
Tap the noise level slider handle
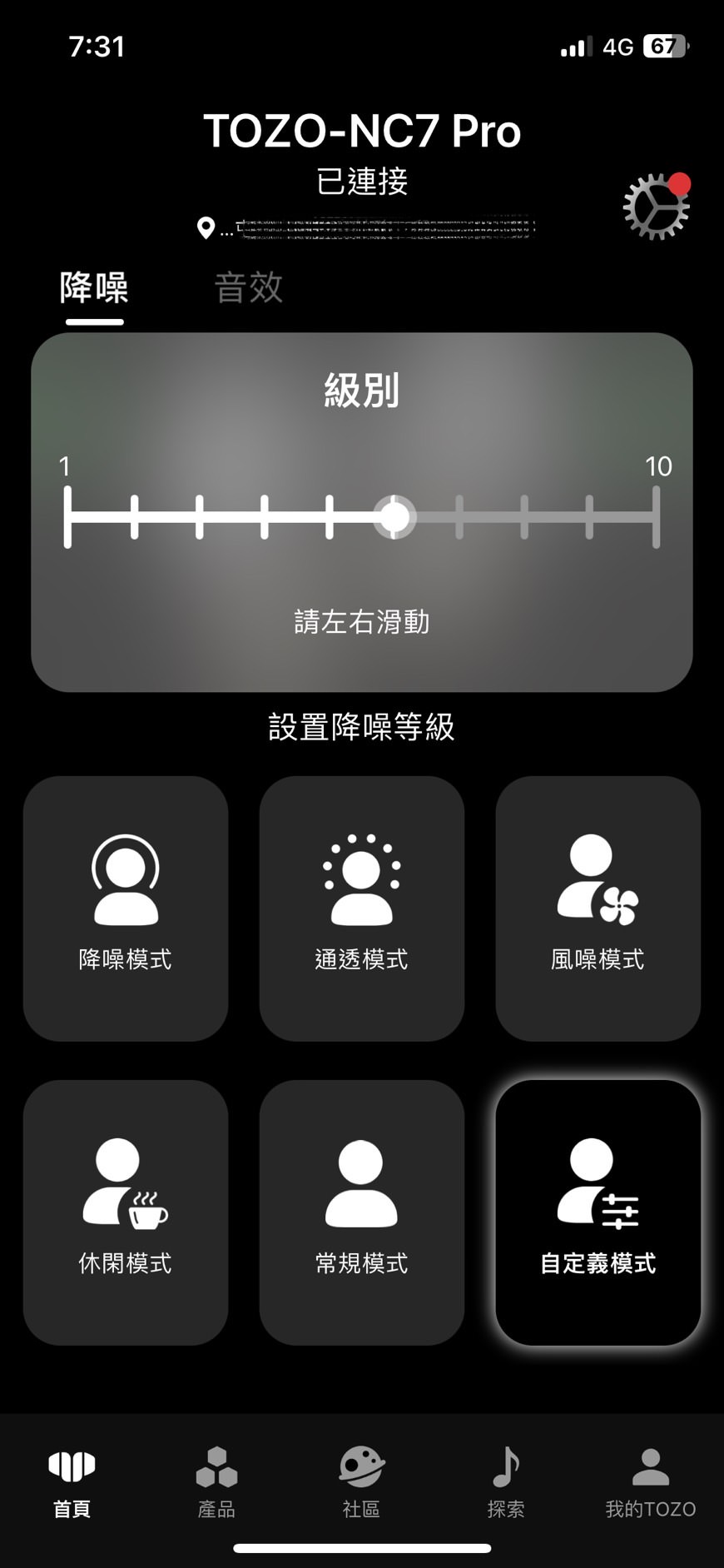point(394,517)
